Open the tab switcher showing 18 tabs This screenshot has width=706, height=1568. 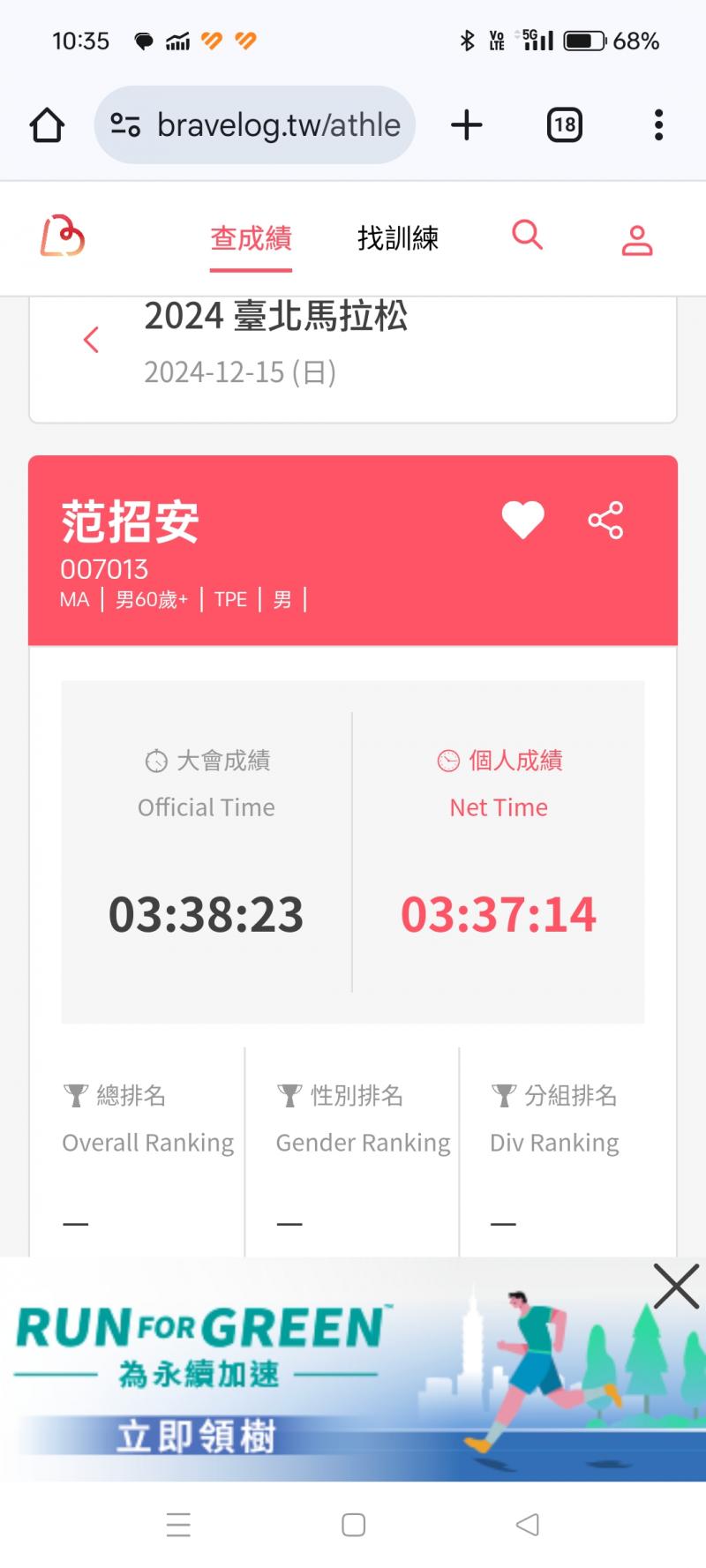pos(565,125)
